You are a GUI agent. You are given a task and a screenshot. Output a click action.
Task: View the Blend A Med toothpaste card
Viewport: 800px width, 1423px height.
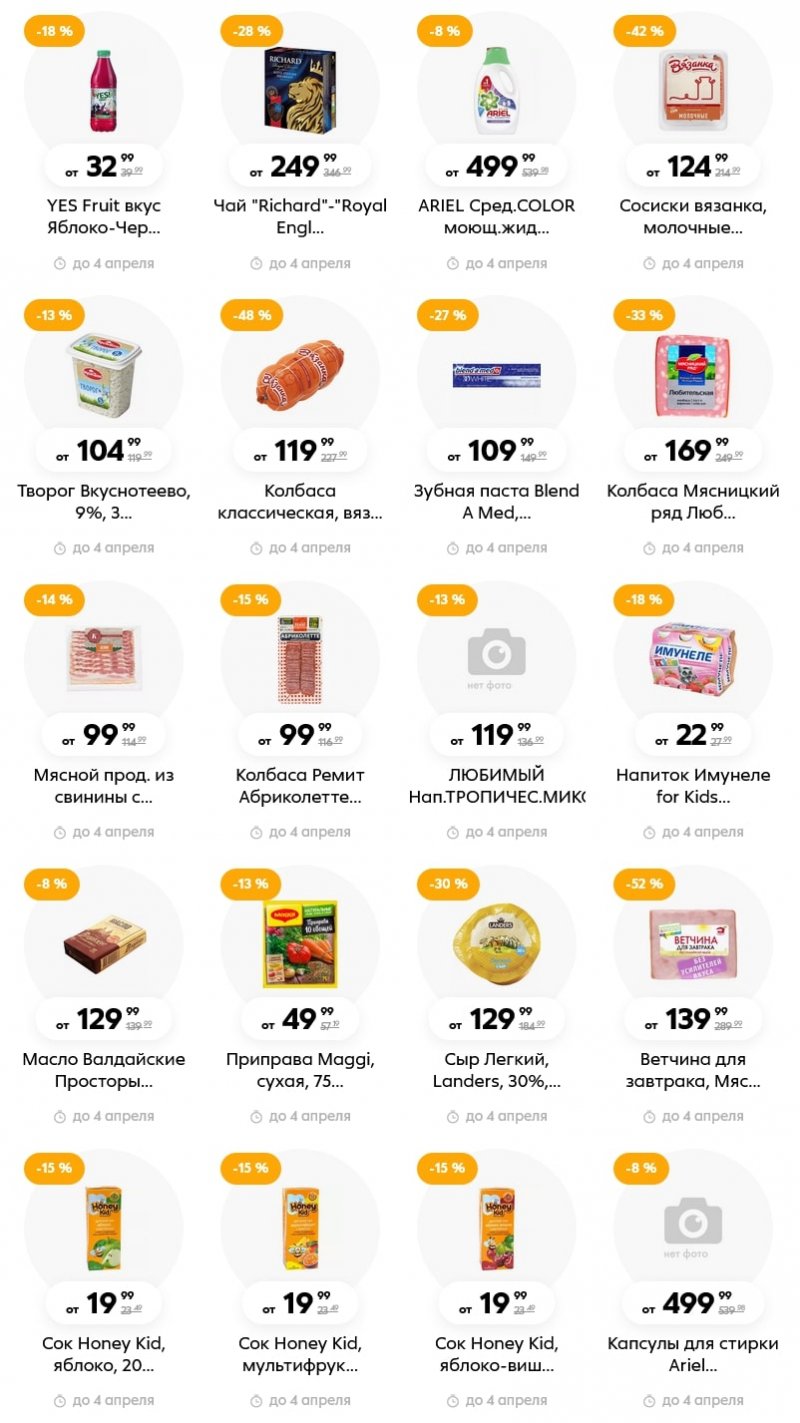pyautogui.click(x=496, y=501)
